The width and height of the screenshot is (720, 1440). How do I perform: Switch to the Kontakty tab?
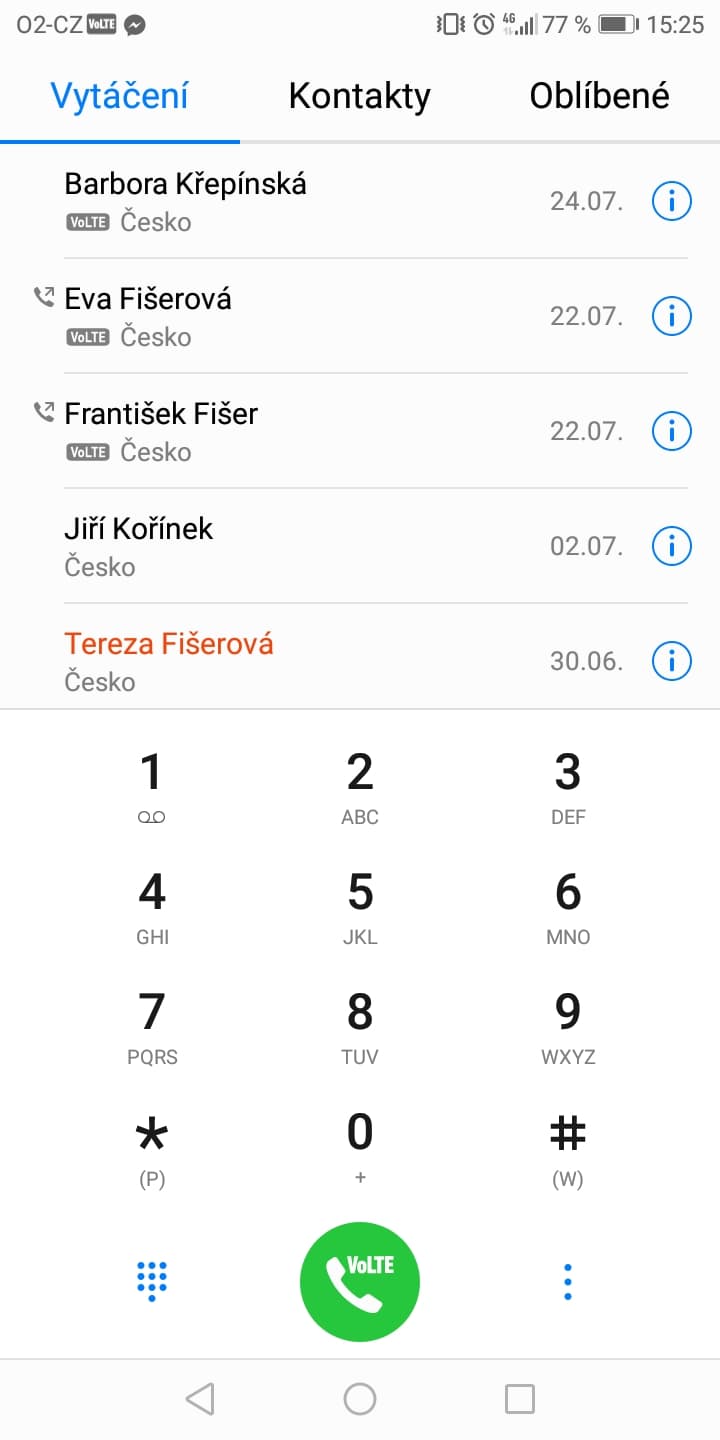(359, 96)
